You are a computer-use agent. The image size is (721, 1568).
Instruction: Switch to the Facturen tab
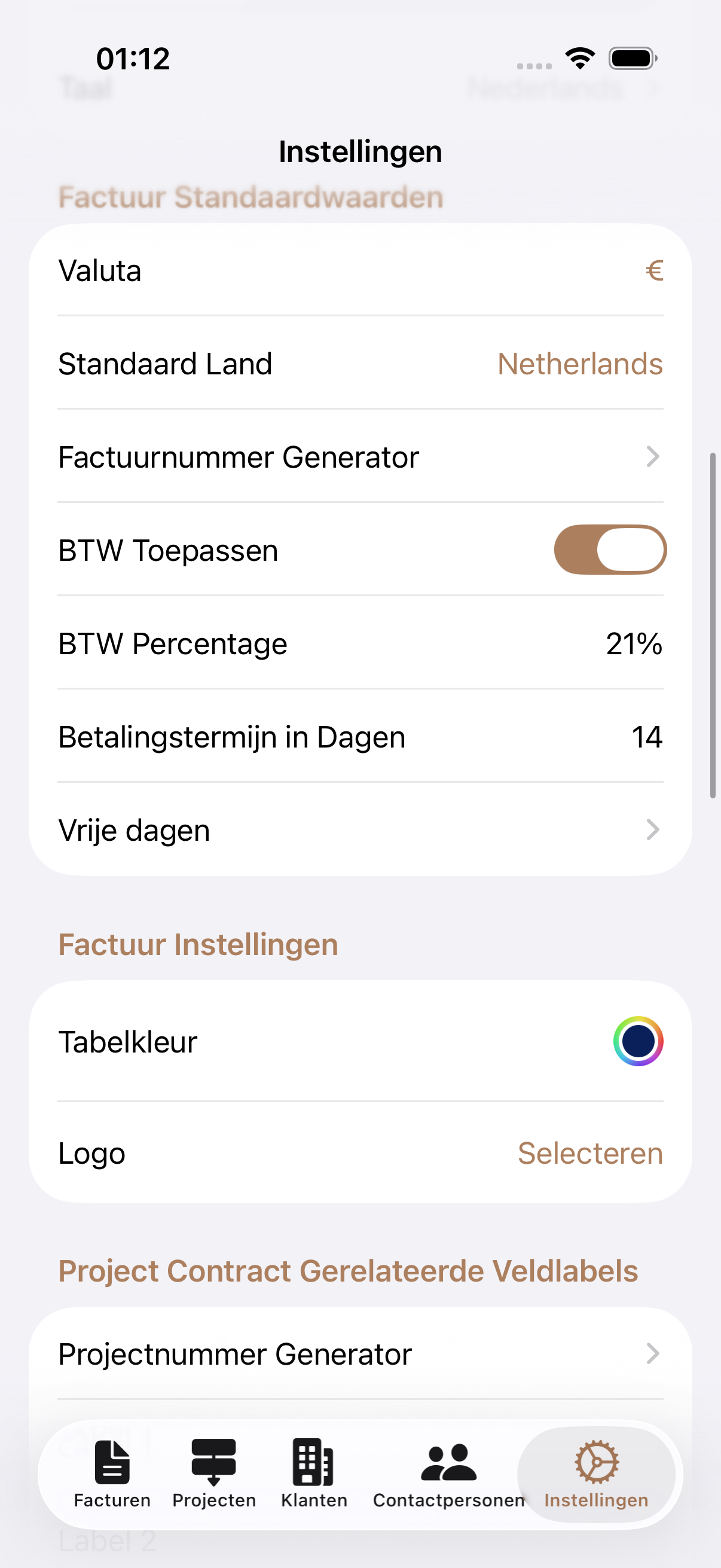112,1500
